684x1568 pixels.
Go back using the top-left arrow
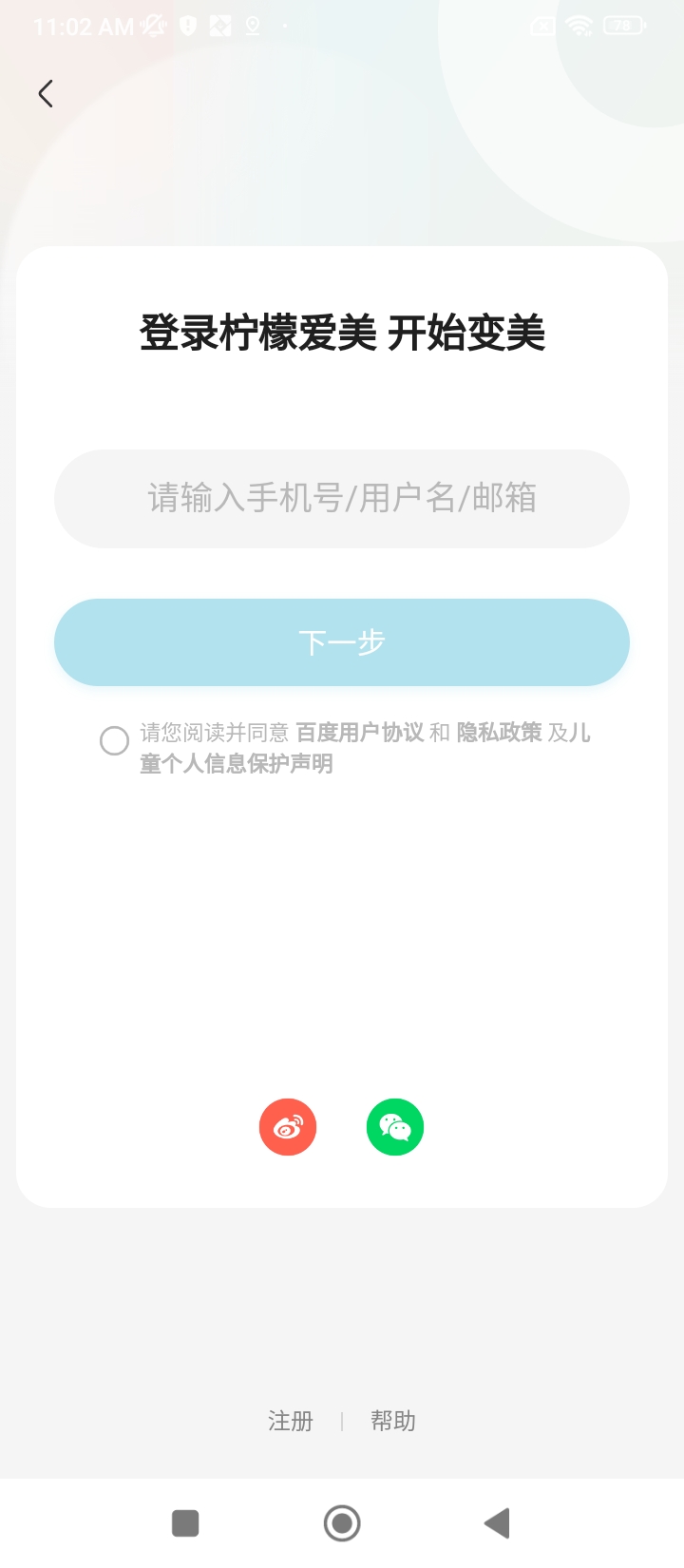[x=45, y=93]
